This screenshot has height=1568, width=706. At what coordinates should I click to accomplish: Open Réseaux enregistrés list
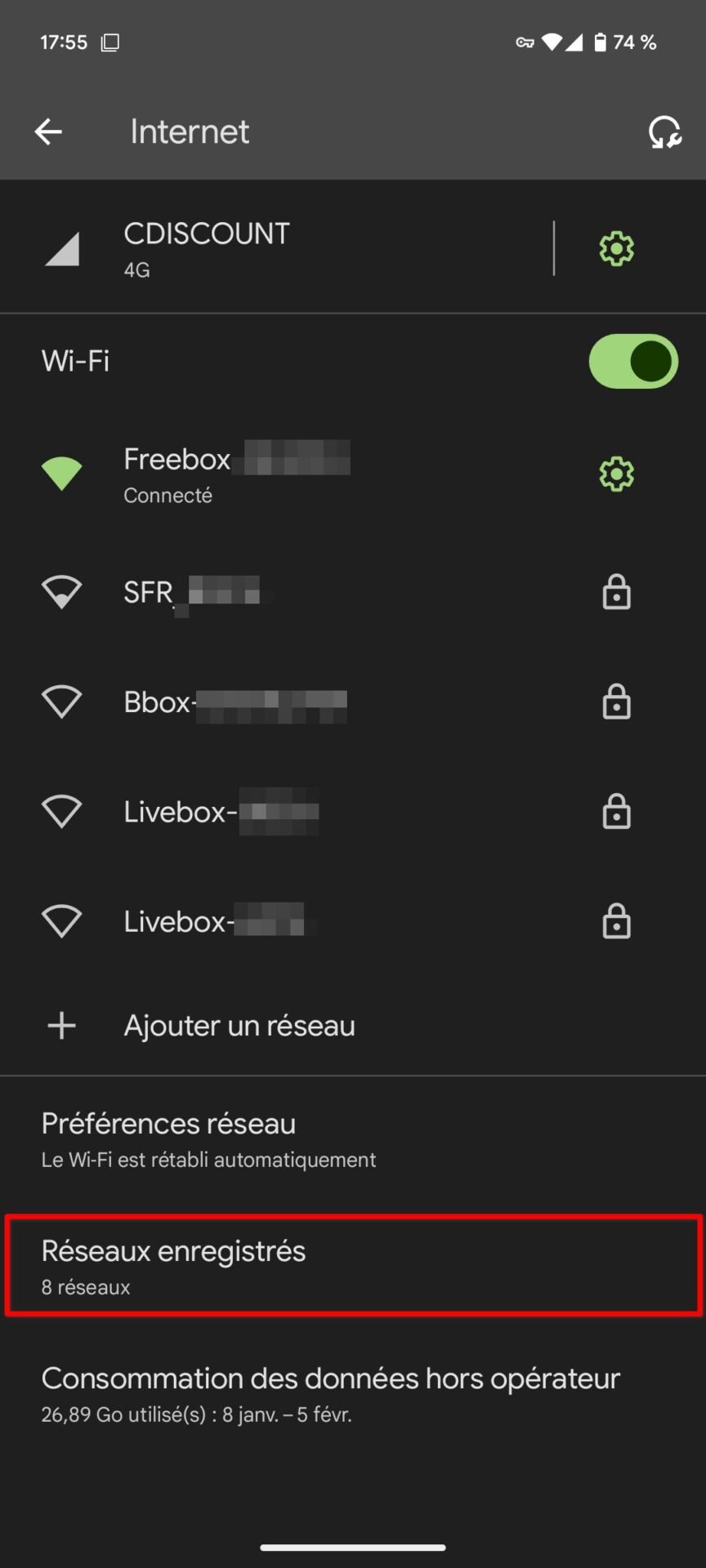pyautogui.click(x=353, y=1266)
